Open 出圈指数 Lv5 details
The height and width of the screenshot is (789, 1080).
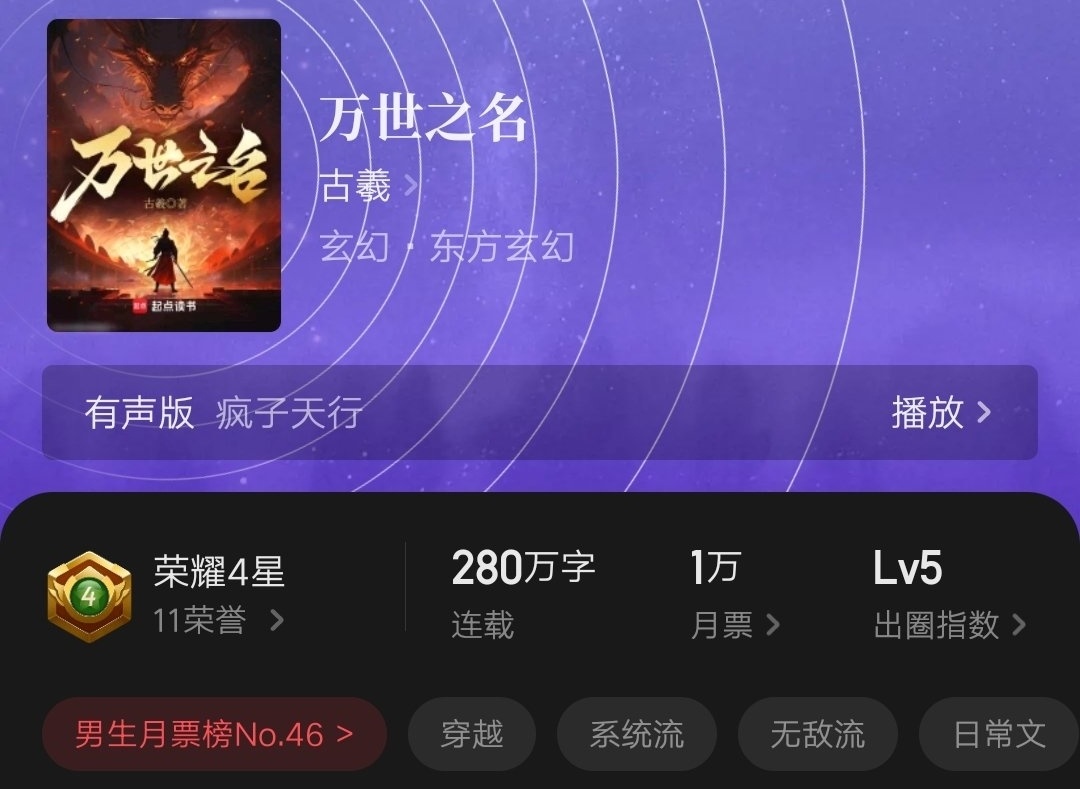point(949,625)
